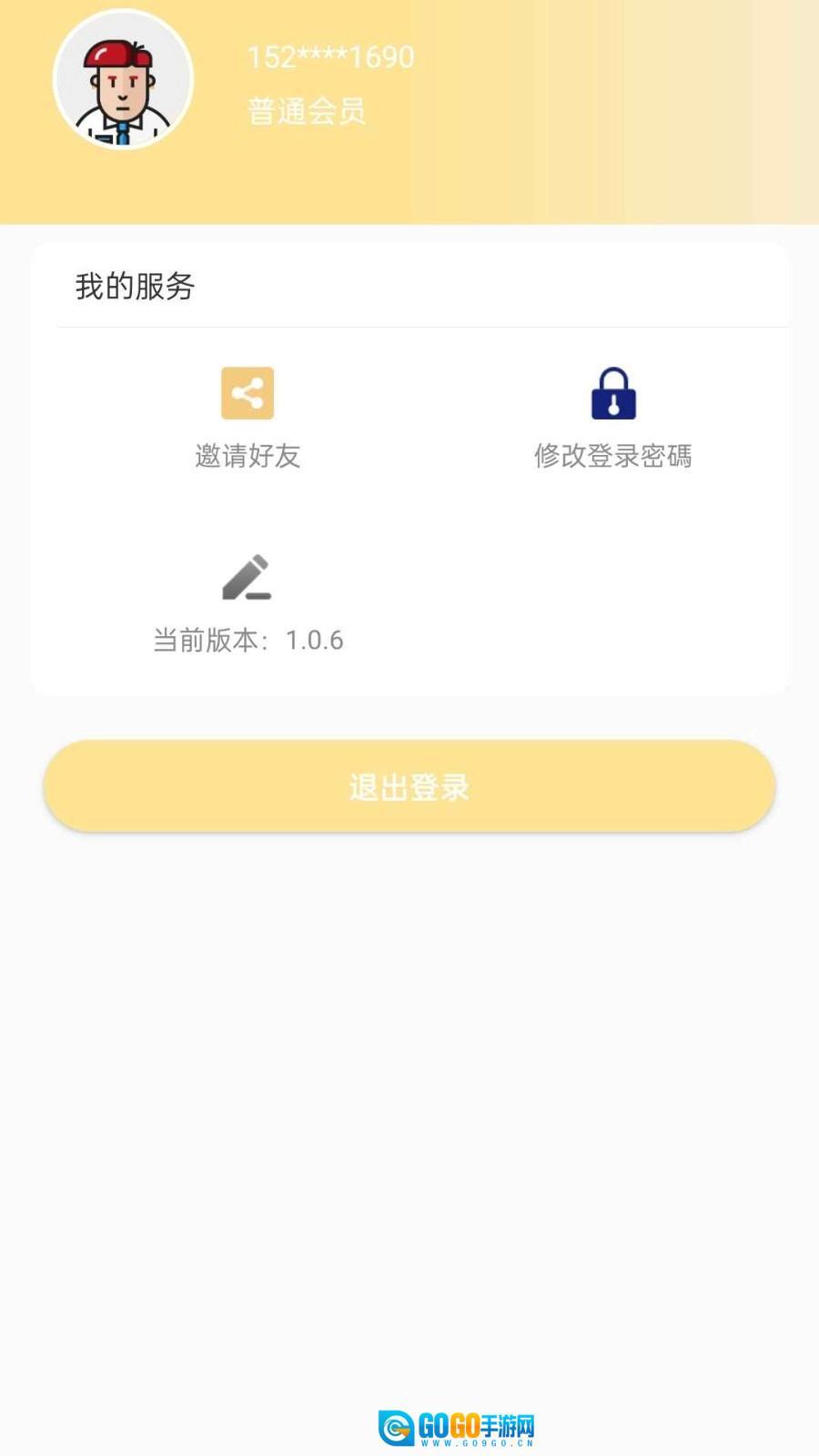Screen dimensions: 819x1456
Task: Open 邀请好友 to invite friends
Action: point(248,418)
